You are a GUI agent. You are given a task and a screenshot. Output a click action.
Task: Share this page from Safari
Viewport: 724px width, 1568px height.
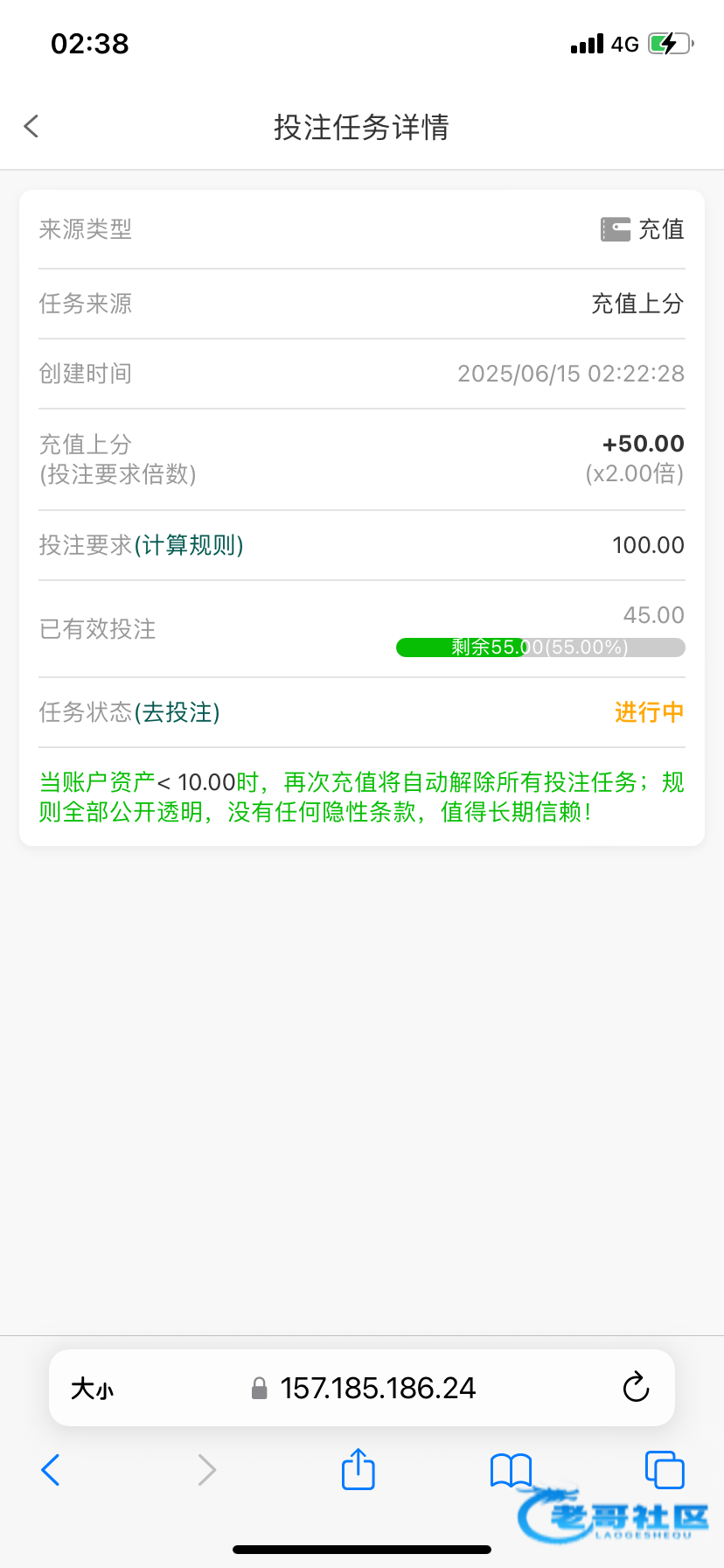point(358,1469)
